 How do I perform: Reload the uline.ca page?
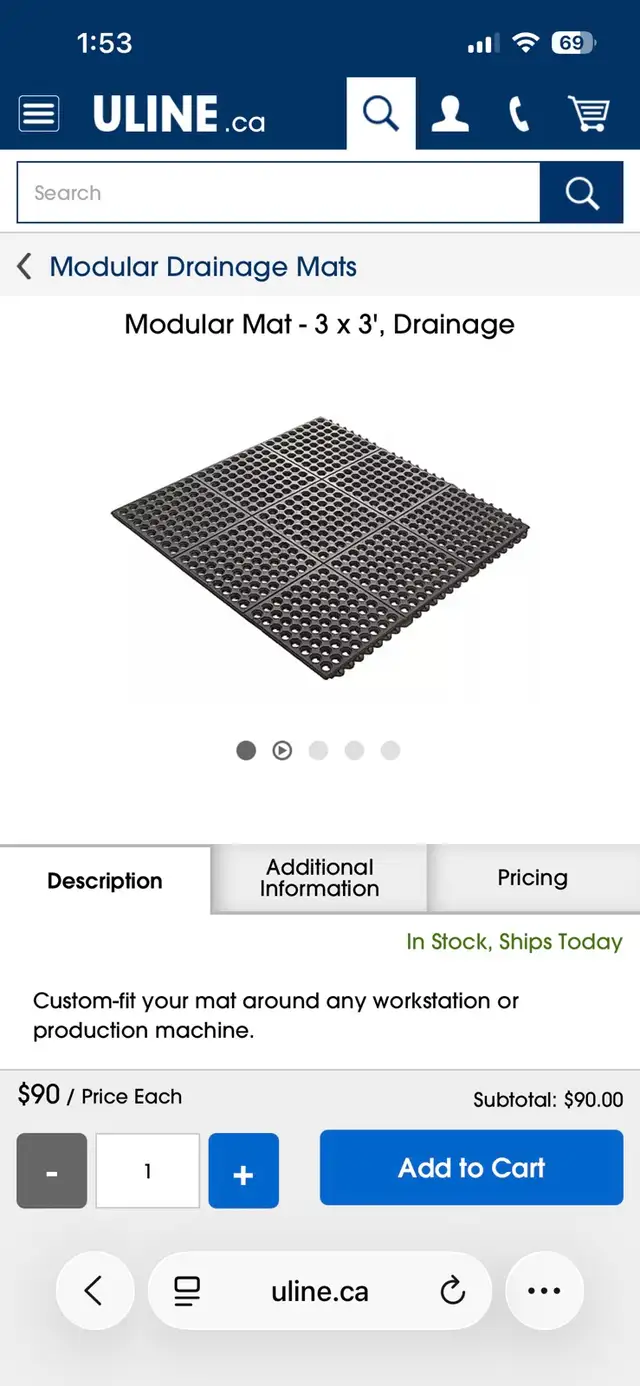(453, 1291)
